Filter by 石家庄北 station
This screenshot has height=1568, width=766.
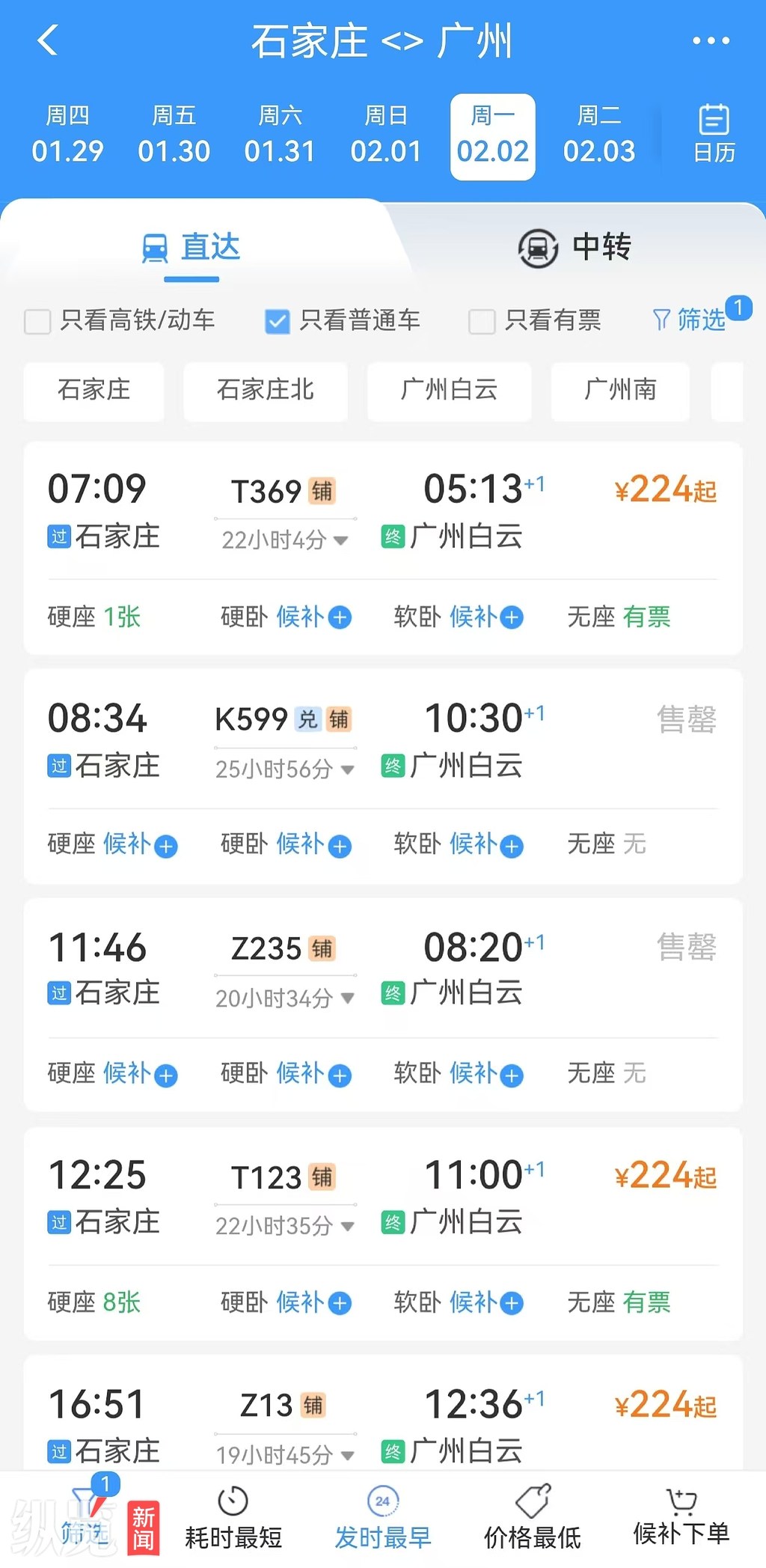pos(265,390)
